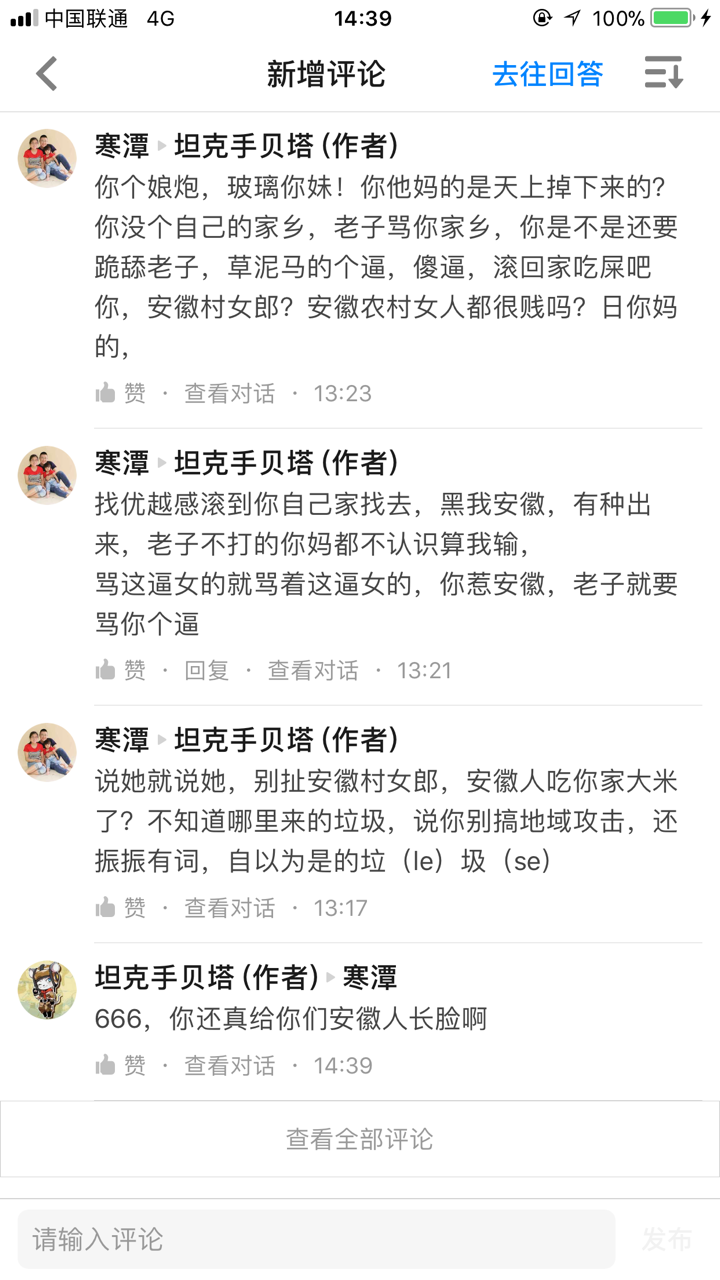The width and height of the screenshot is (720, 1280).
Task: Go back using the top-left arrow
Action: coord(47,74)
